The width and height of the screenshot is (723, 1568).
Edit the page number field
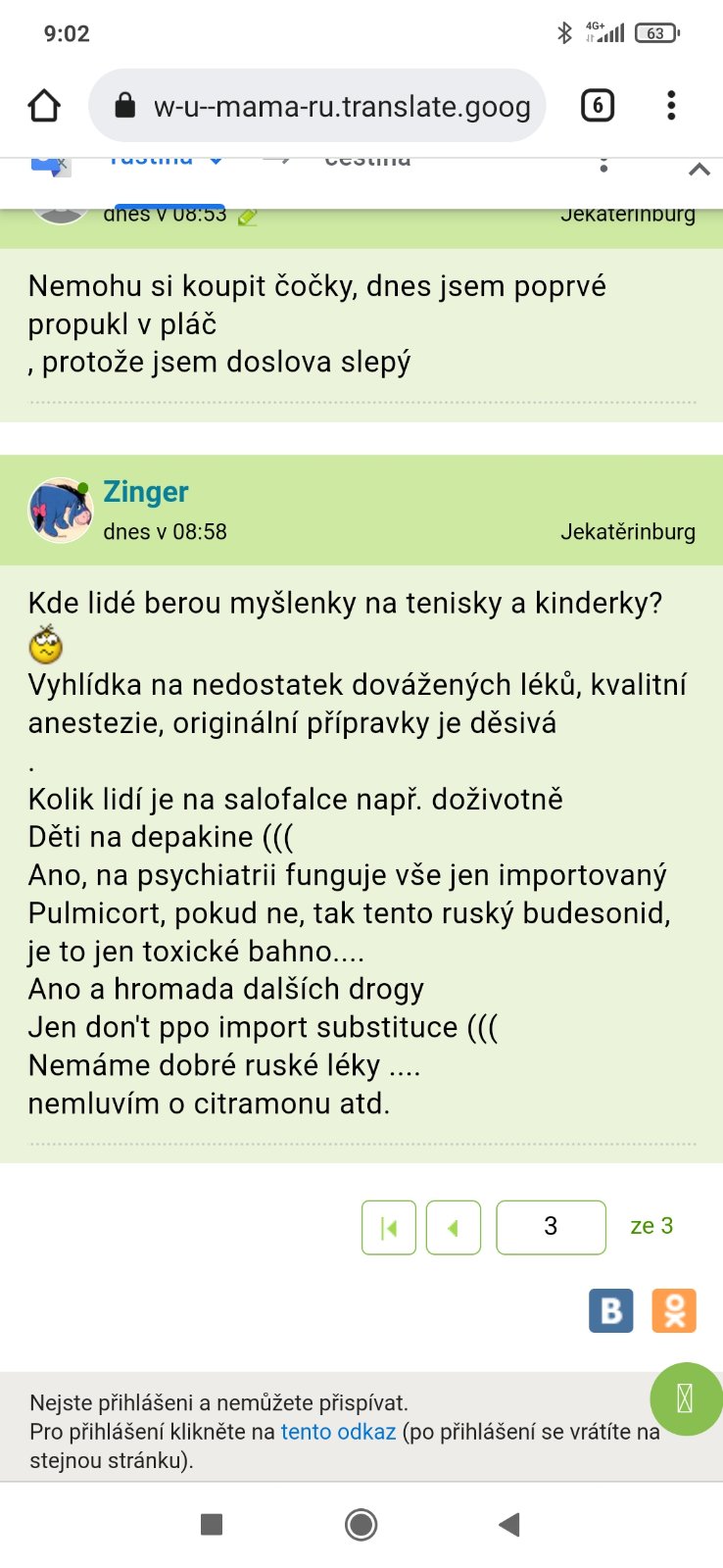[551, 1227]
